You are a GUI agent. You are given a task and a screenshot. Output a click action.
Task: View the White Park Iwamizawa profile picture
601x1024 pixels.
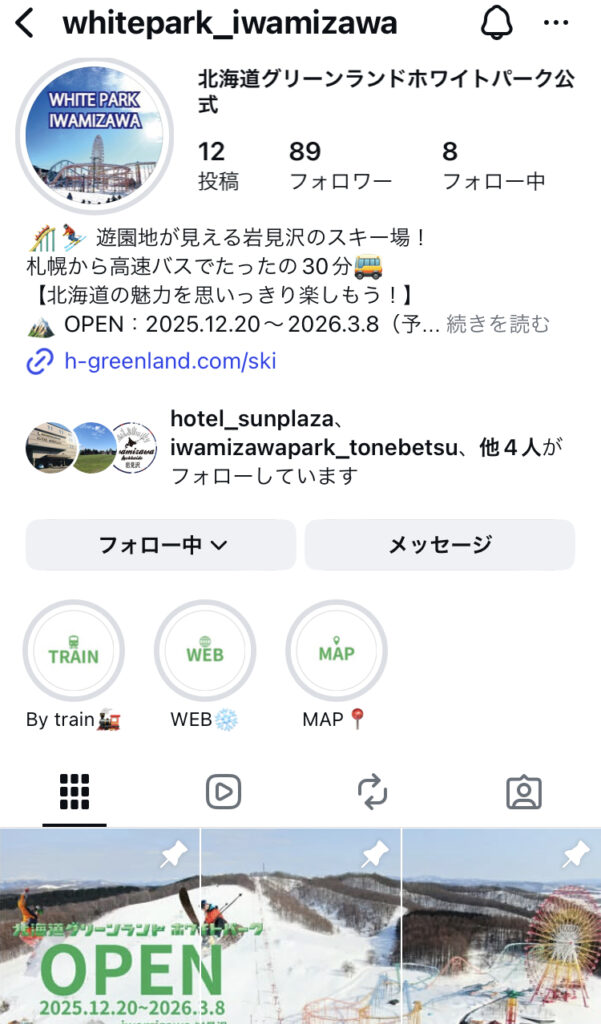tap(95, 137)
